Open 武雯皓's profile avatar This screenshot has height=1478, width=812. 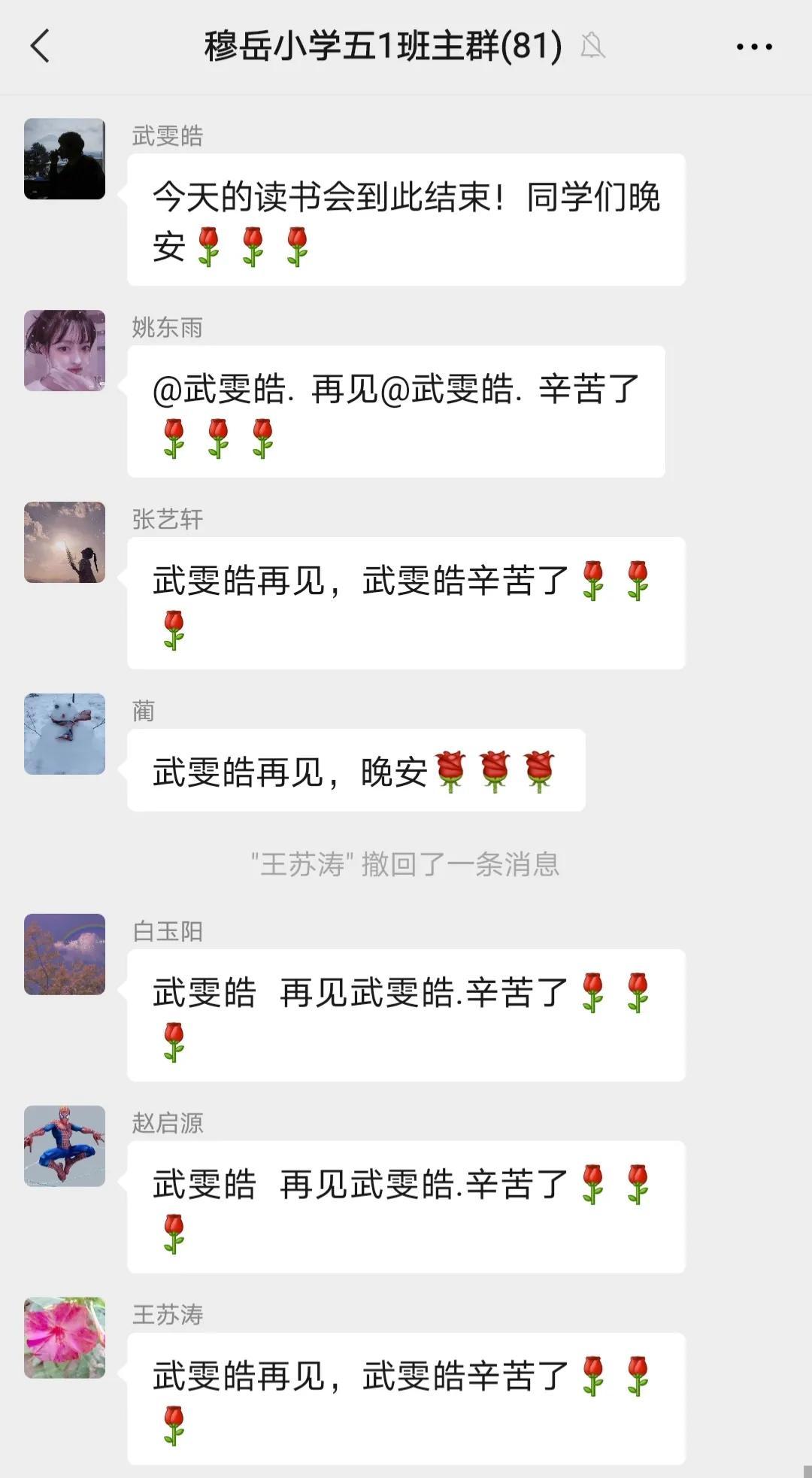point(65,159)
